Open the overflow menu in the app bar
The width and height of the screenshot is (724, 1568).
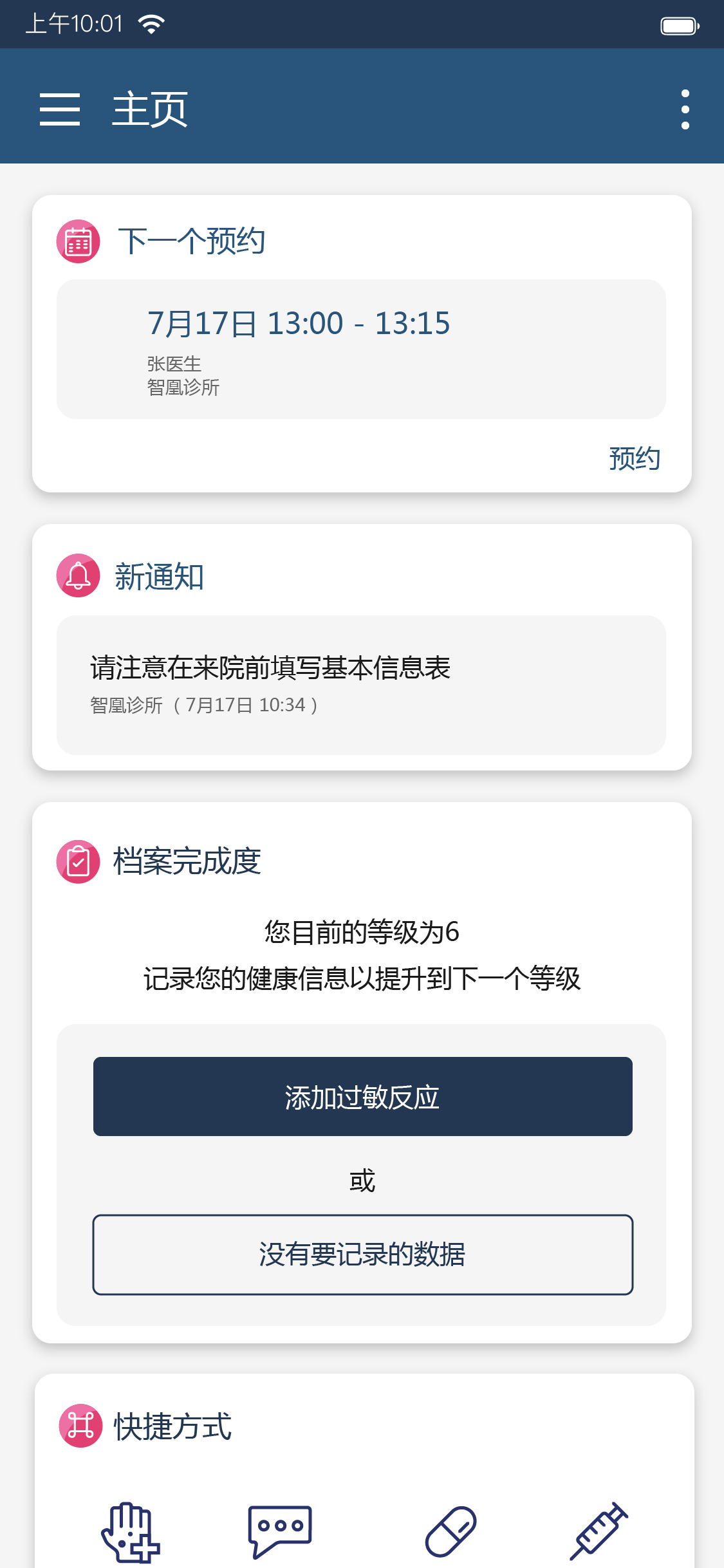tap(685, 109)
